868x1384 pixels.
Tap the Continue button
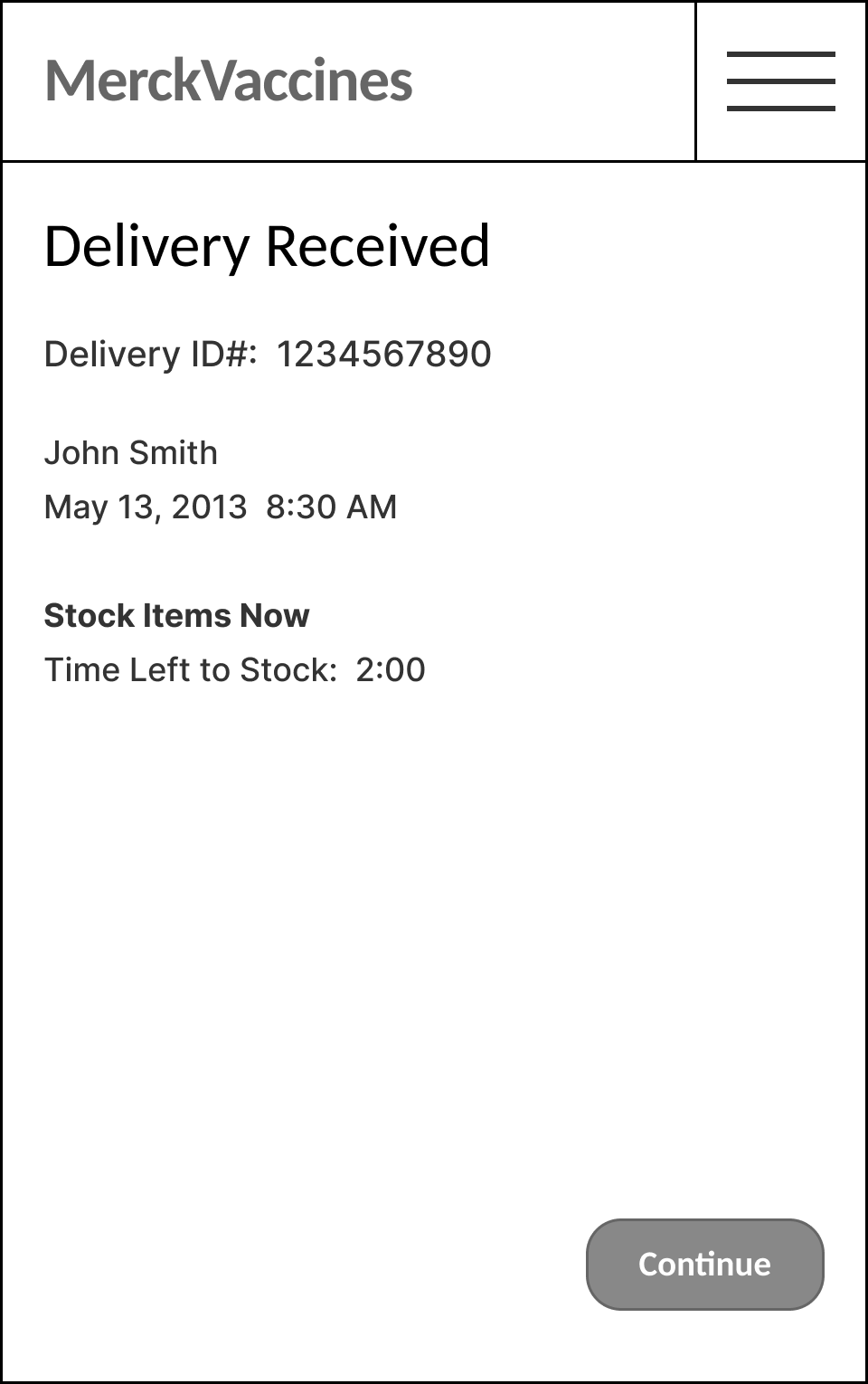click(704, 1264)
